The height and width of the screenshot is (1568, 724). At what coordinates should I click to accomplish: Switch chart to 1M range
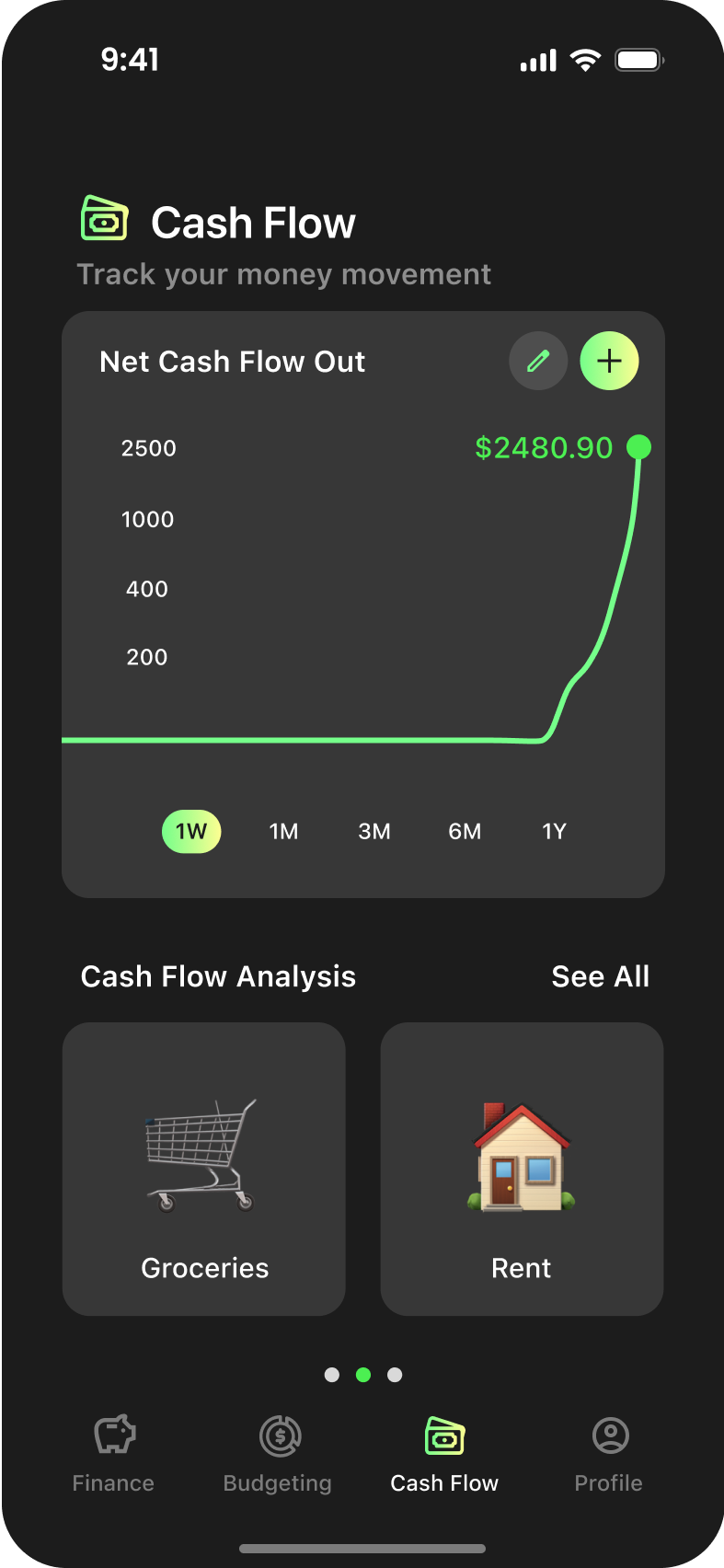tap(283, 832)
